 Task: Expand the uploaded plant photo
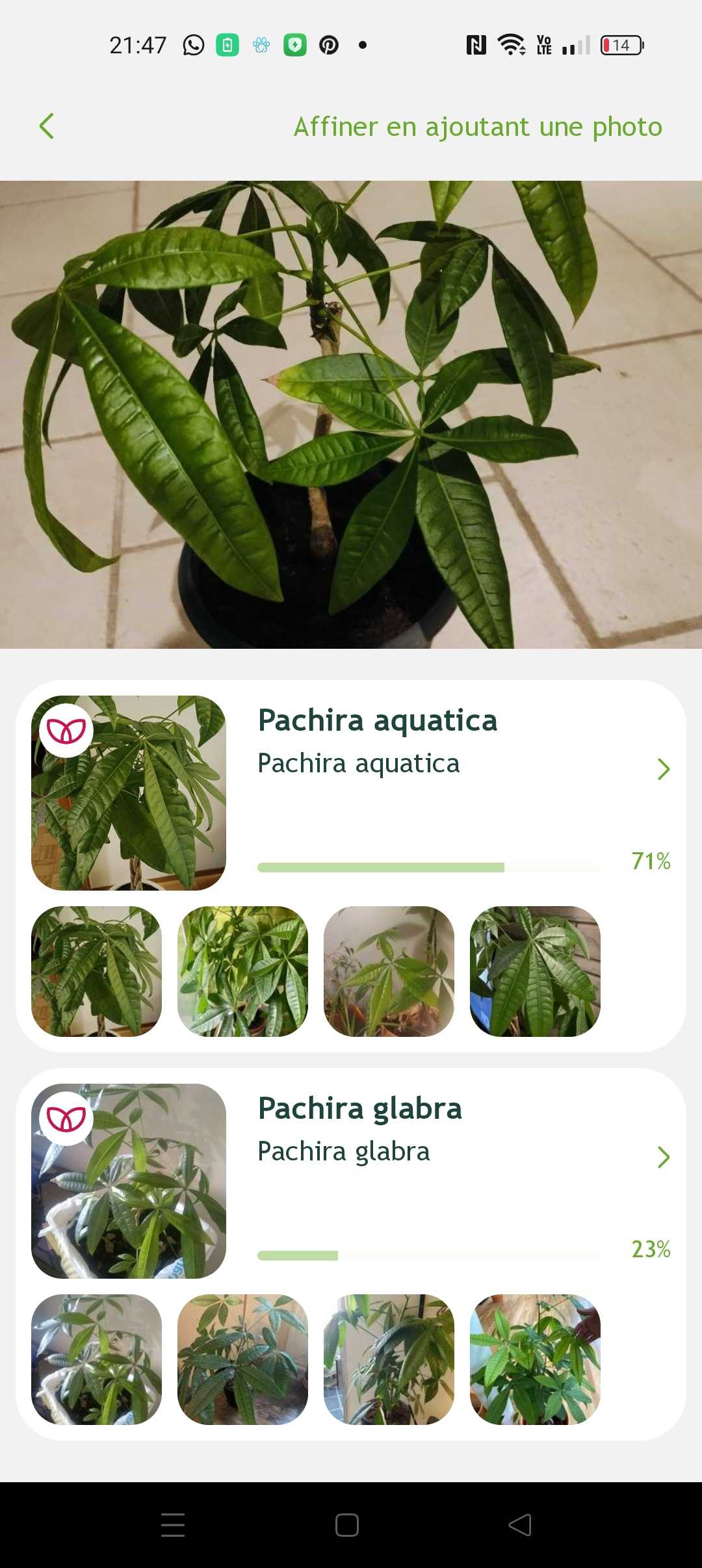[x=351, y=414]
